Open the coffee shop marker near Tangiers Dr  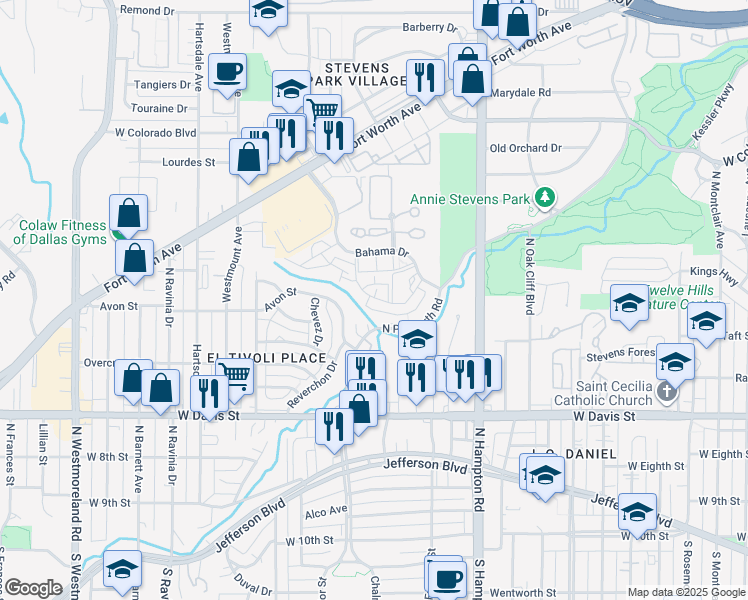tap(228, 74)
